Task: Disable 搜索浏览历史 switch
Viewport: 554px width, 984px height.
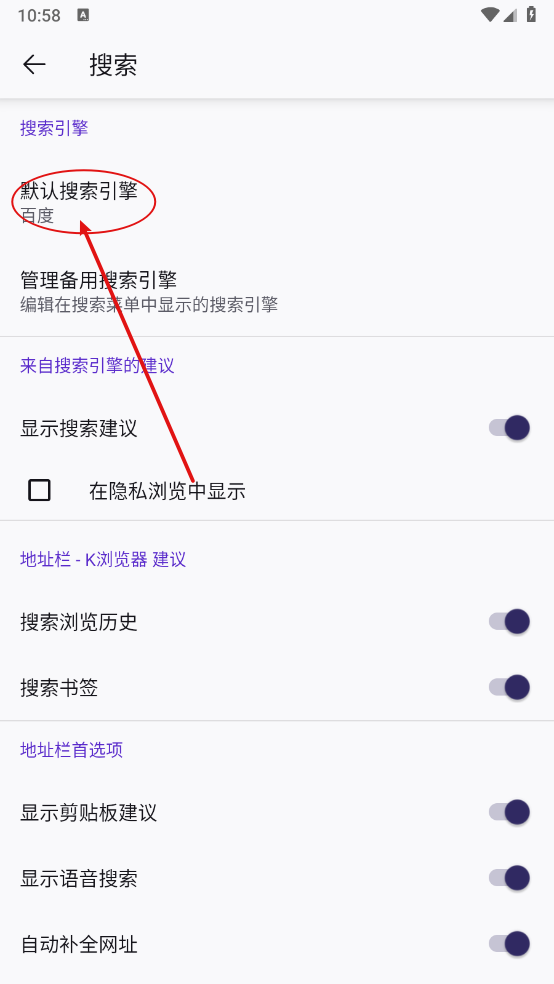Action: 509,622
